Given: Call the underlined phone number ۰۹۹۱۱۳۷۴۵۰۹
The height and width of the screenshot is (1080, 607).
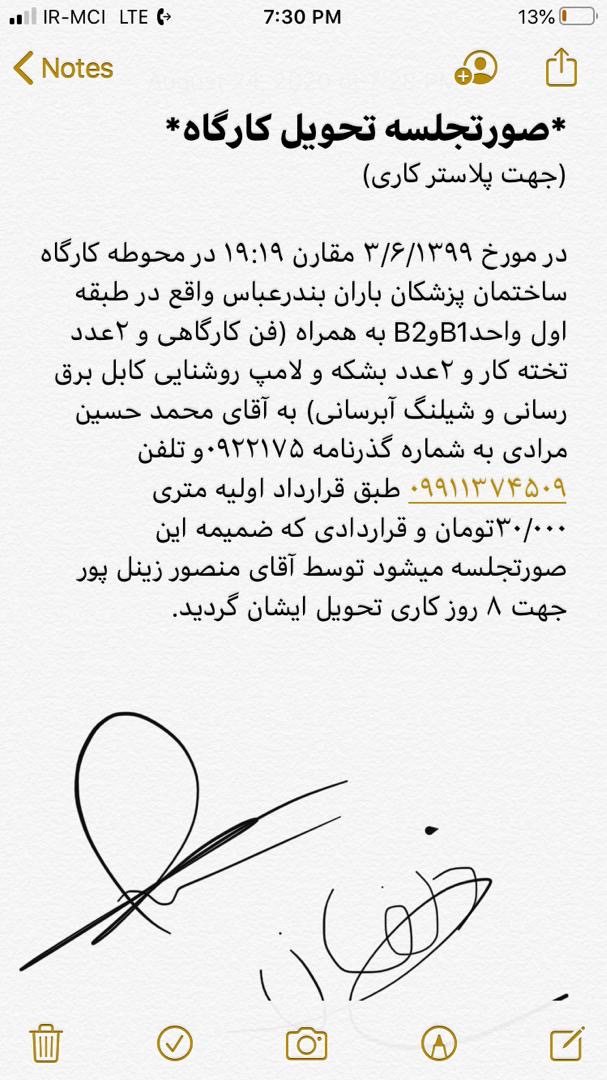Looking at the screenshot, I should [x=489, y=491].
